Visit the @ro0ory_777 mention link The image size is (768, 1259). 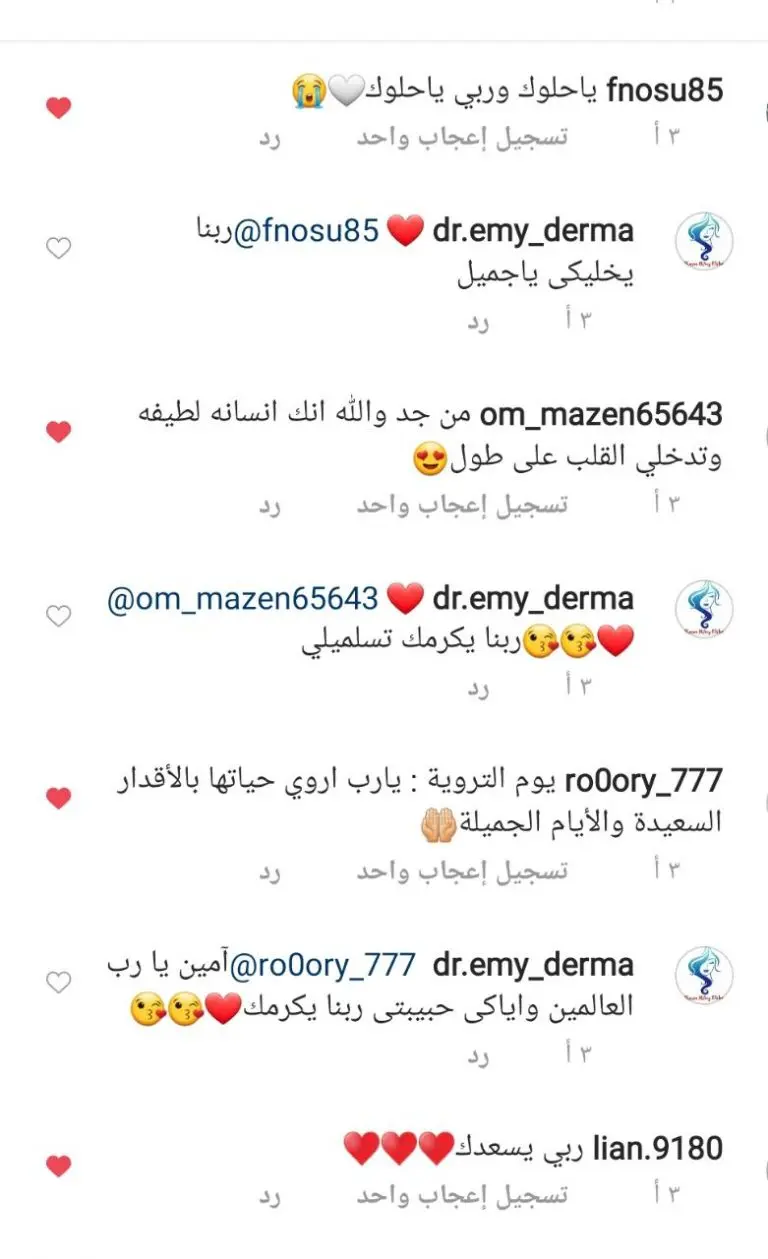tap(322, 965)
